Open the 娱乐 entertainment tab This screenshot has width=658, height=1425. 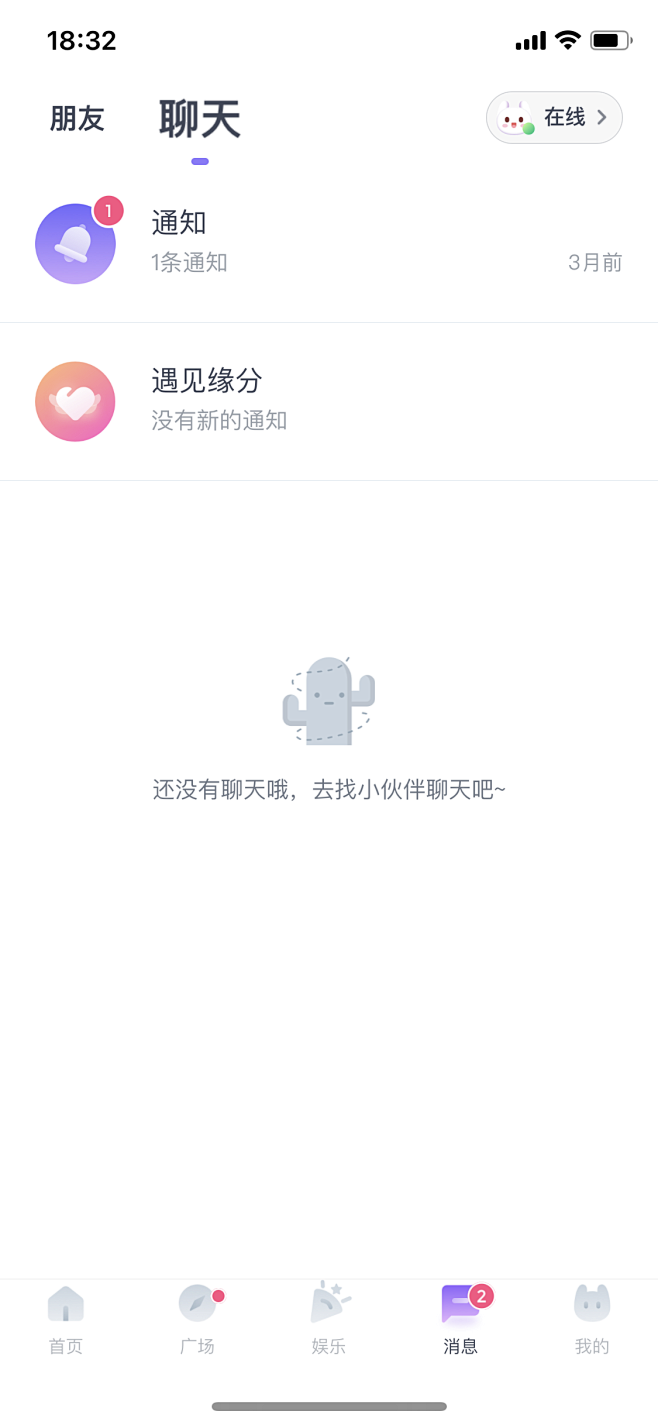[329, 1319]
